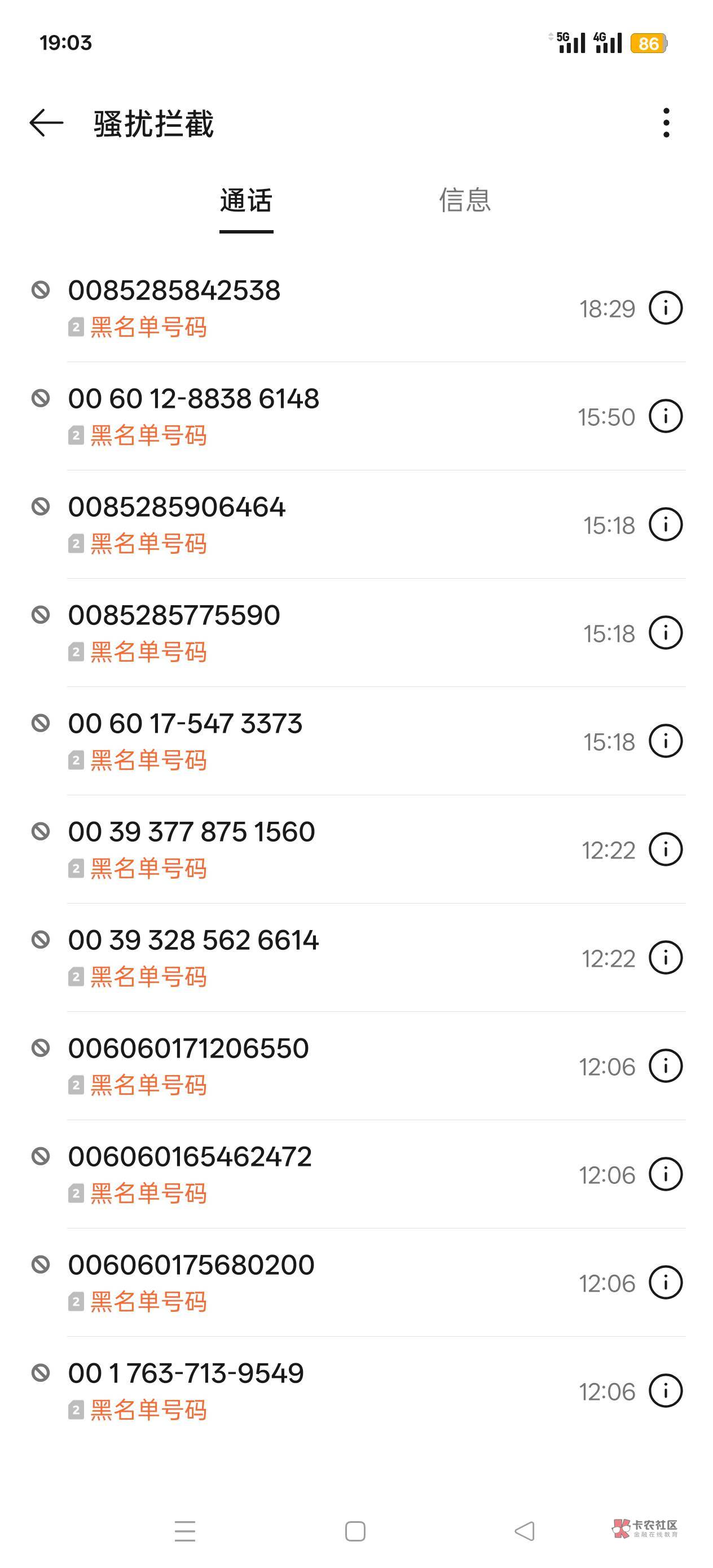Tap info icon beside 006060175680200

coord(666,1283)
